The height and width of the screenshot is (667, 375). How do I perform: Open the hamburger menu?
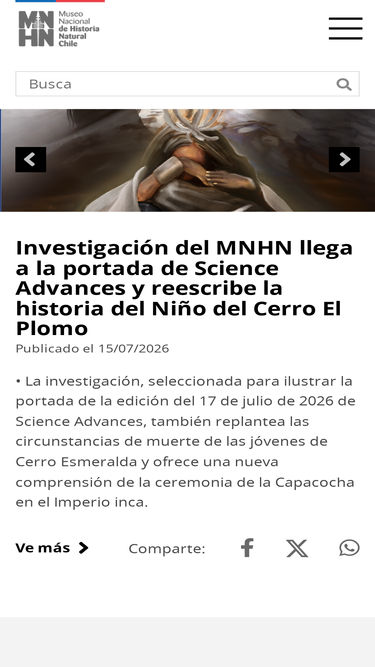[345, 29]
